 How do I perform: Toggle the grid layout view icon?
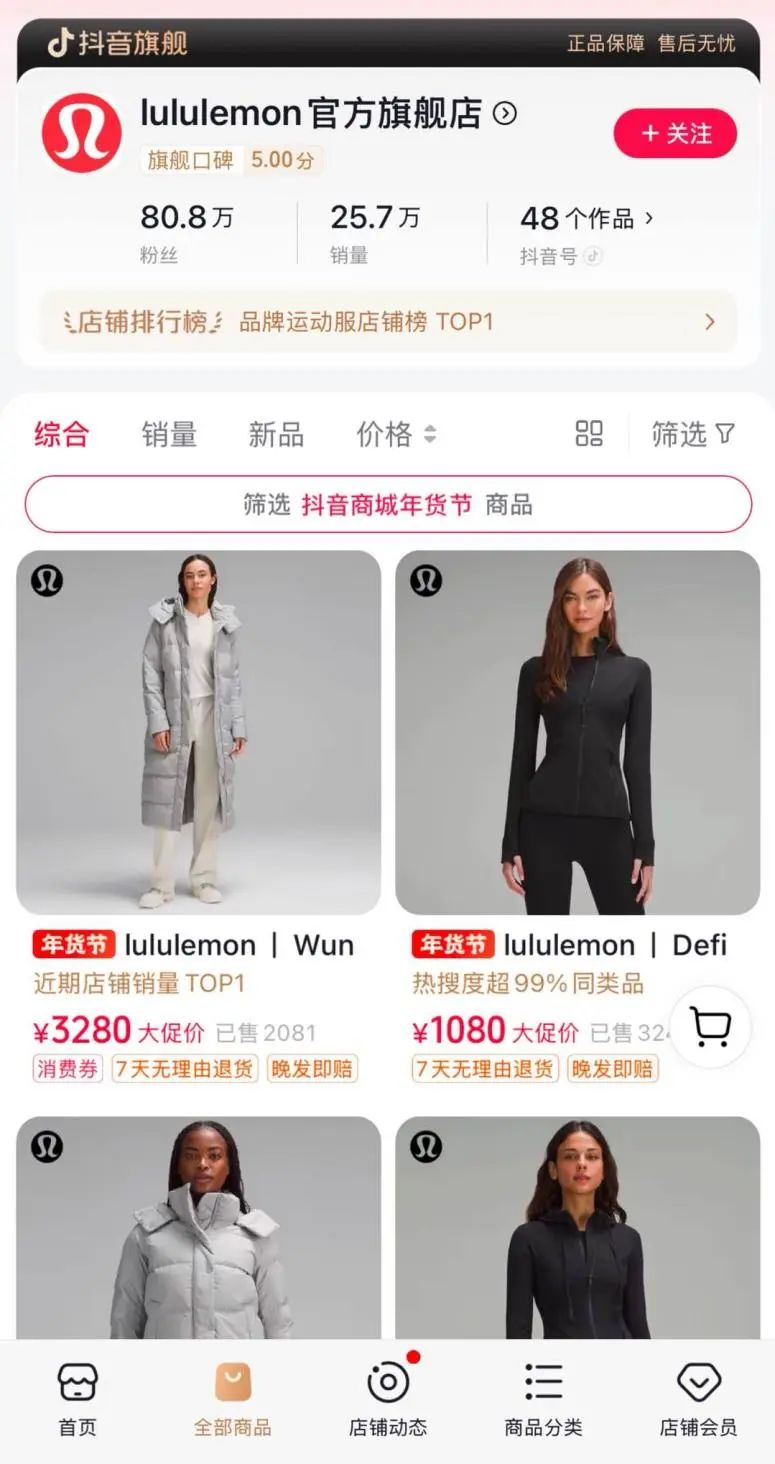[589, 434]
